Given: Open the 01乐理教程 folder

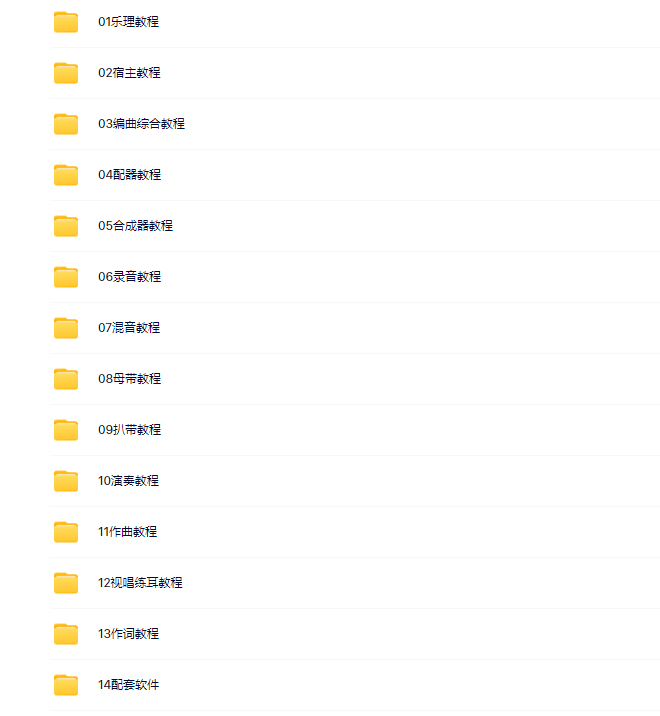Looking at the screenshot, I should pyautogui.click(x=128, y=21).
